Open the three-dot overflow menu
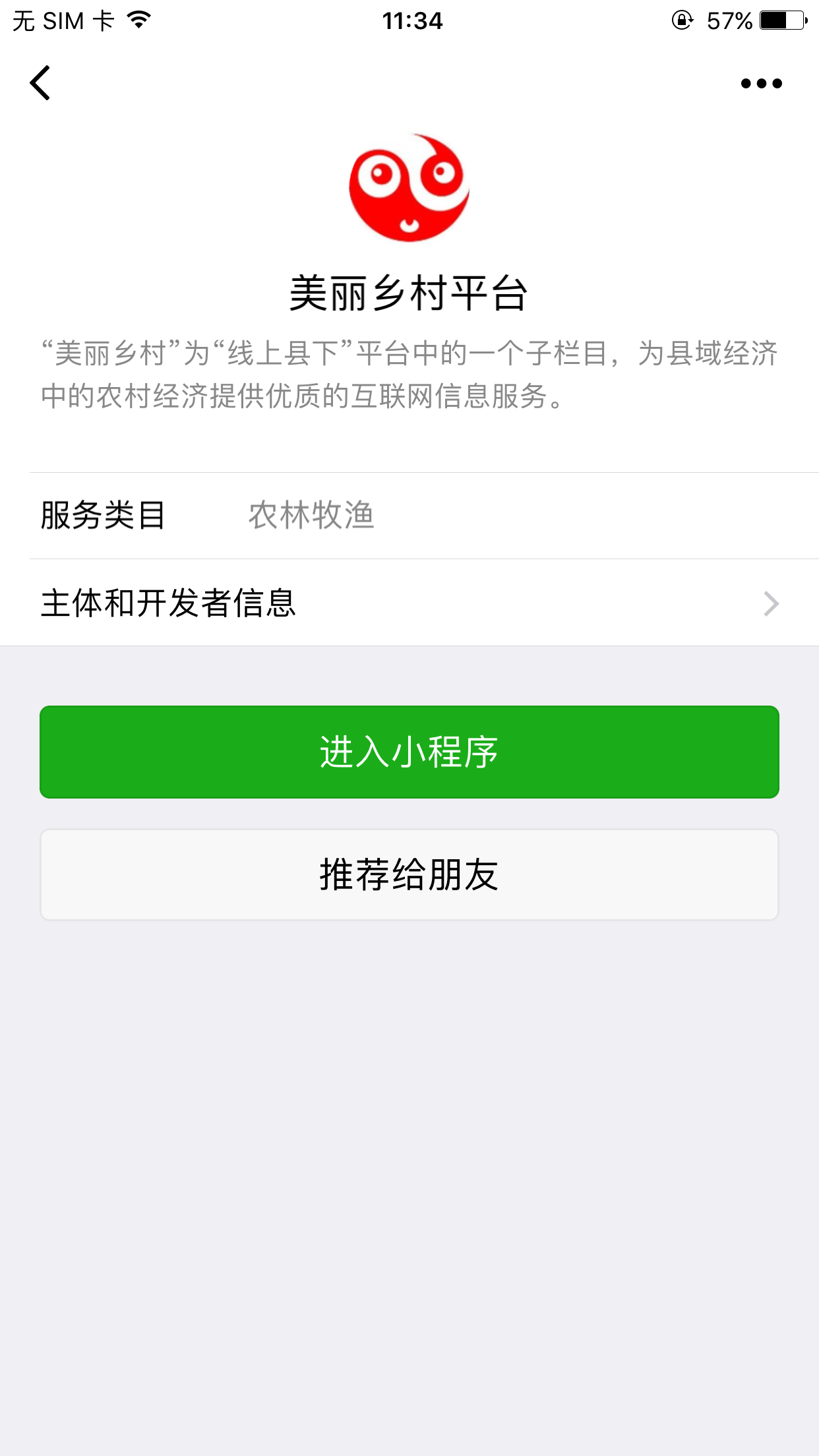This screenshot has height=1456, width=819. (761, 83)
